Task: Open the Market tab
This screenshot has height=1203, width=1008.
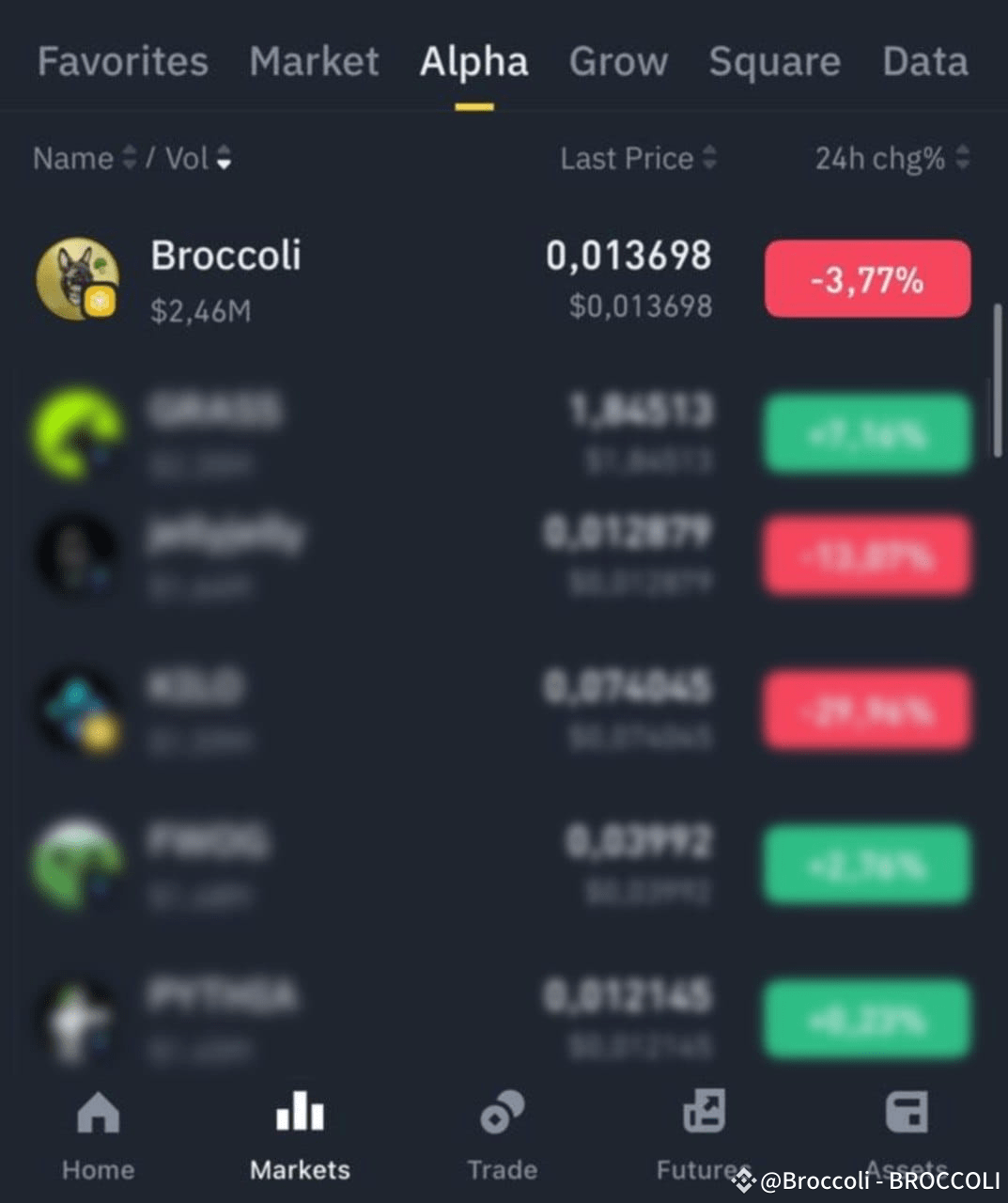Action: (x=314, y=62)
